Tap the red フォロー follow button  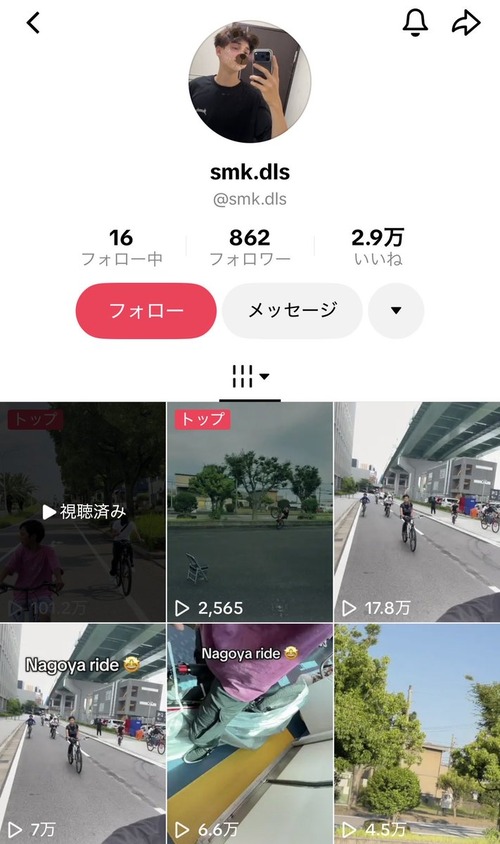[146, 311]
